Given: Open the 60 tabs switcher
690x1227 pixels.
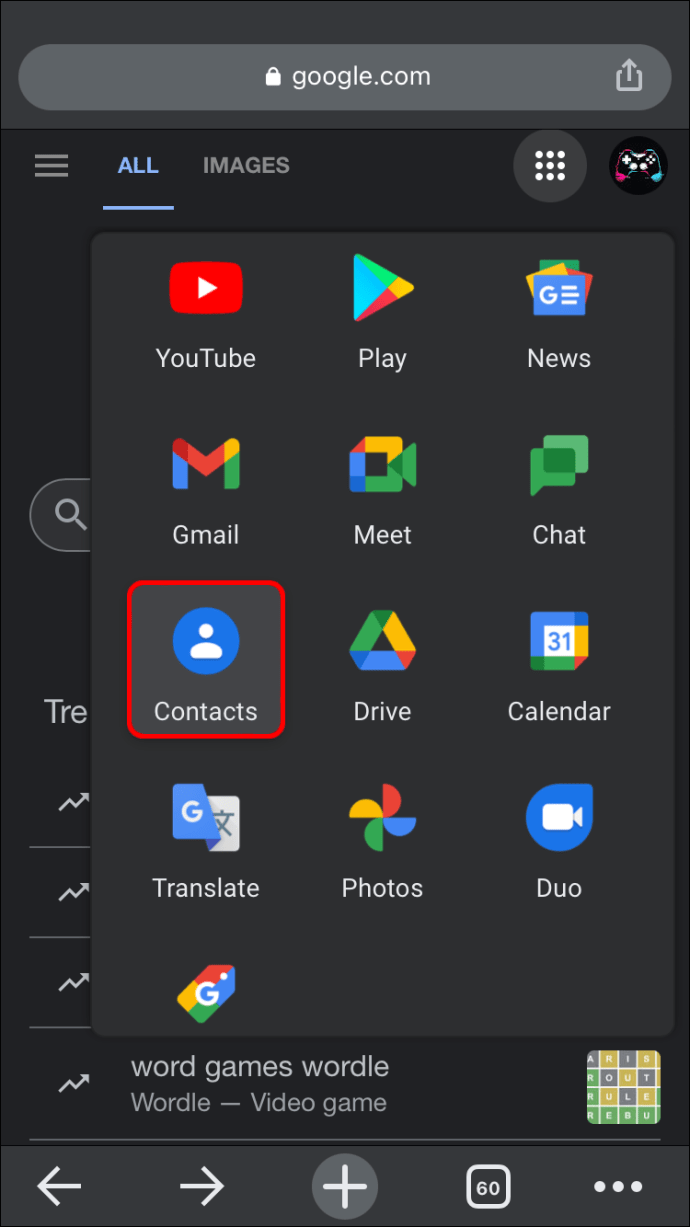Looking at the screenshot, I should pyautogui.click(x=487, y=1187).
